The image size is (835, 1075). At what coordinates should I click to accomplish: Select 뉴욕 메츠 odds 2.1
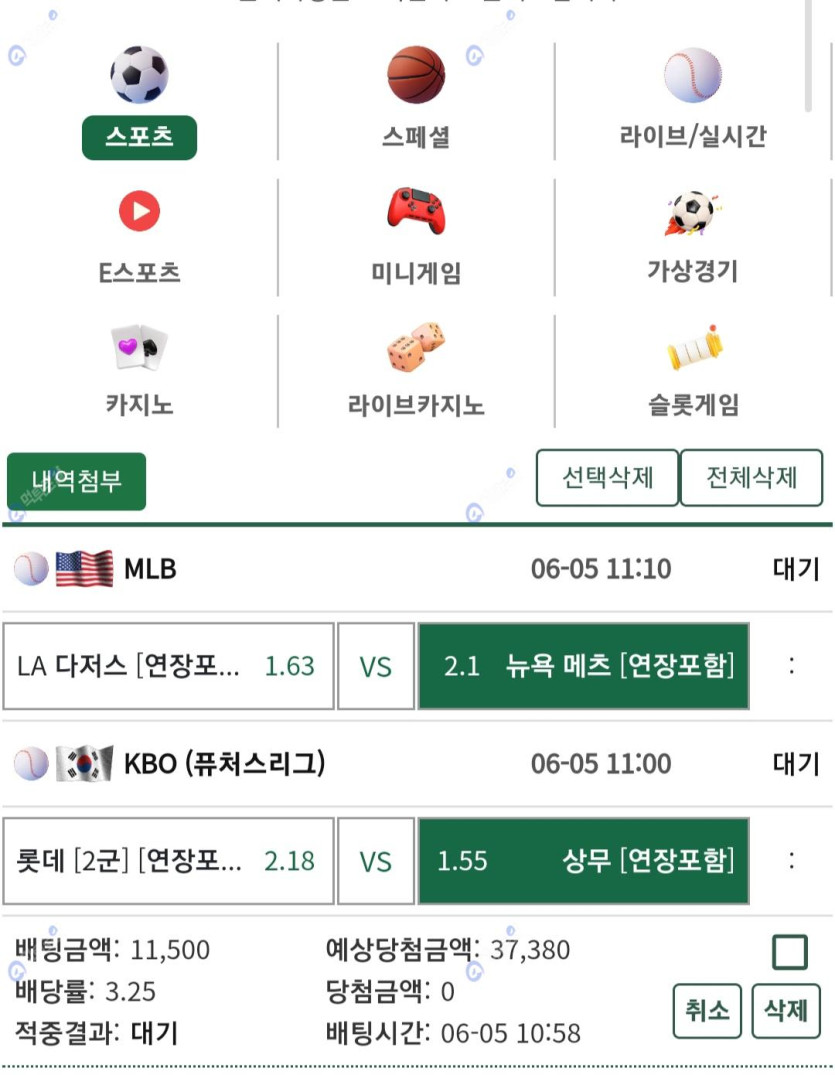[583, 666]
